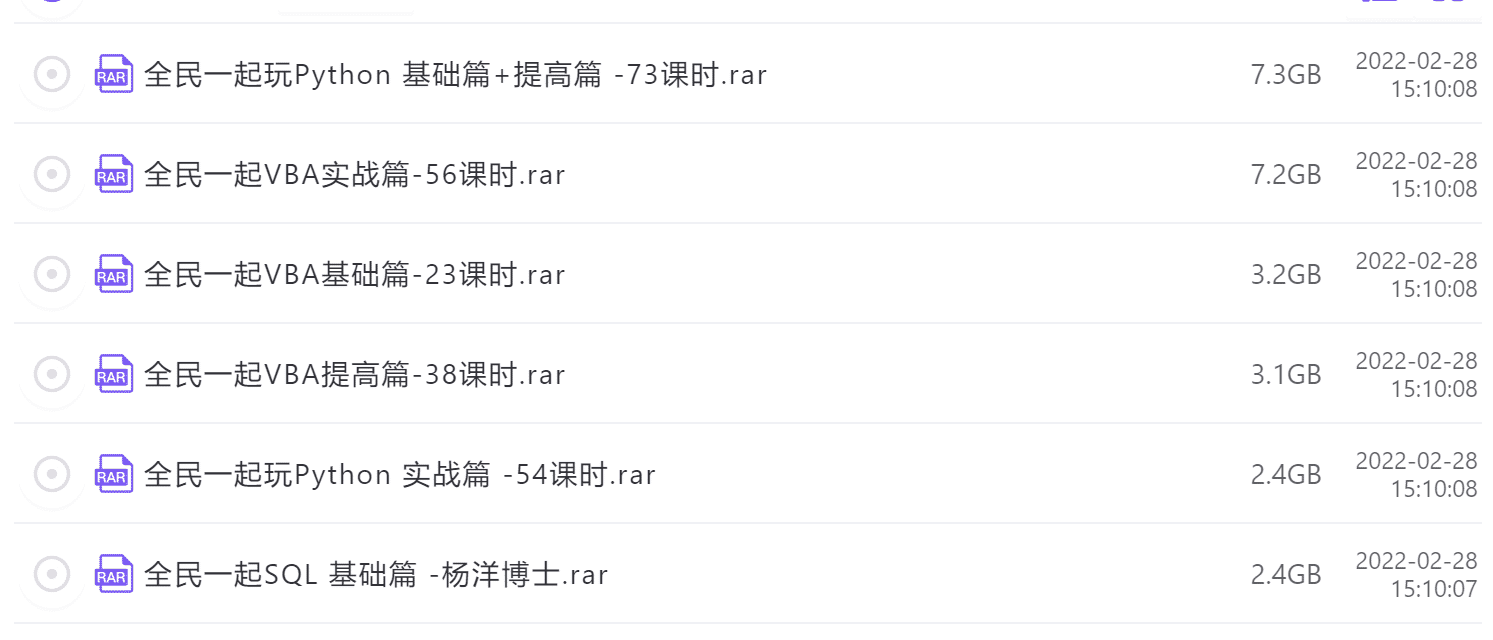Select the VBA实战篇-56课时.rar file
The width and height of the screenshot is (1493, 640).
51,174
